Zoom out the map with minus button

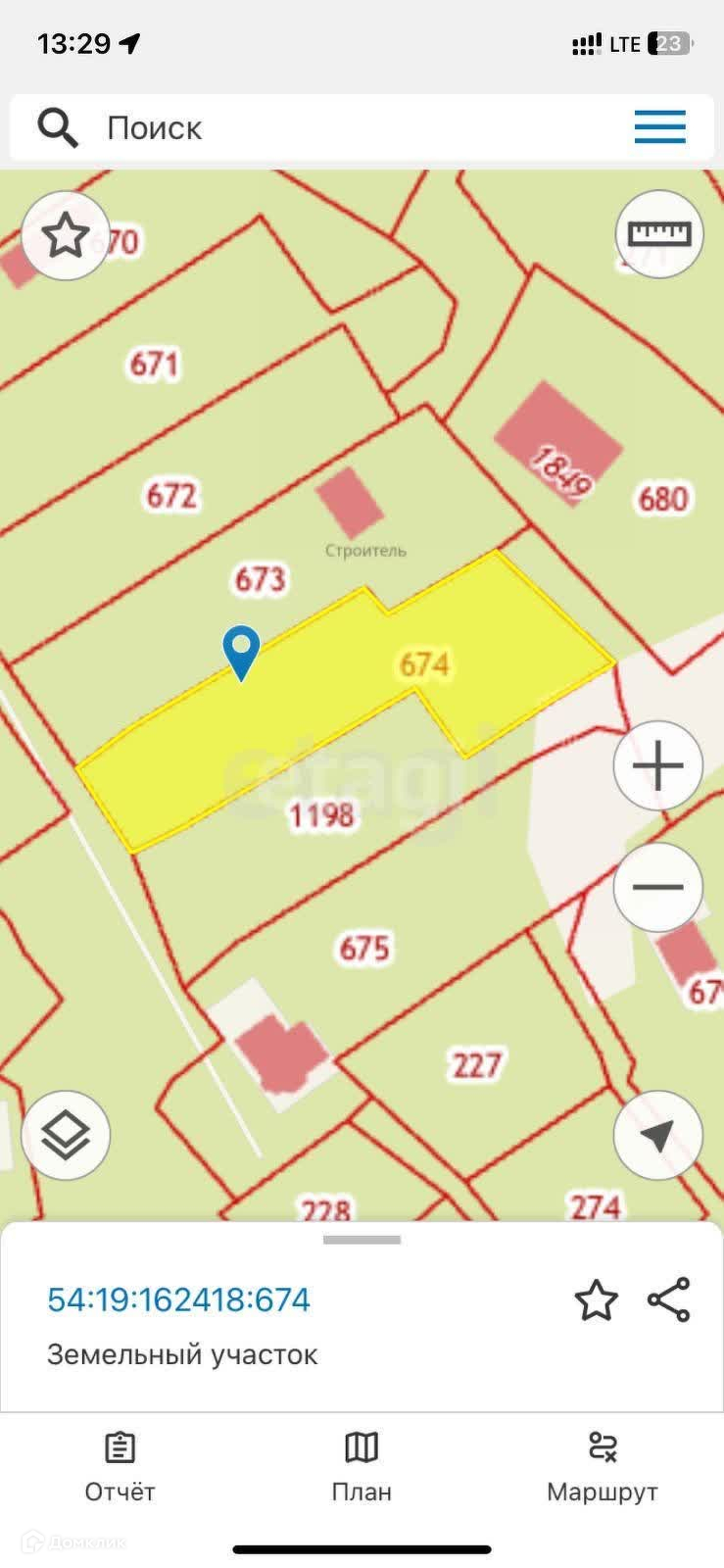(658, 887)
